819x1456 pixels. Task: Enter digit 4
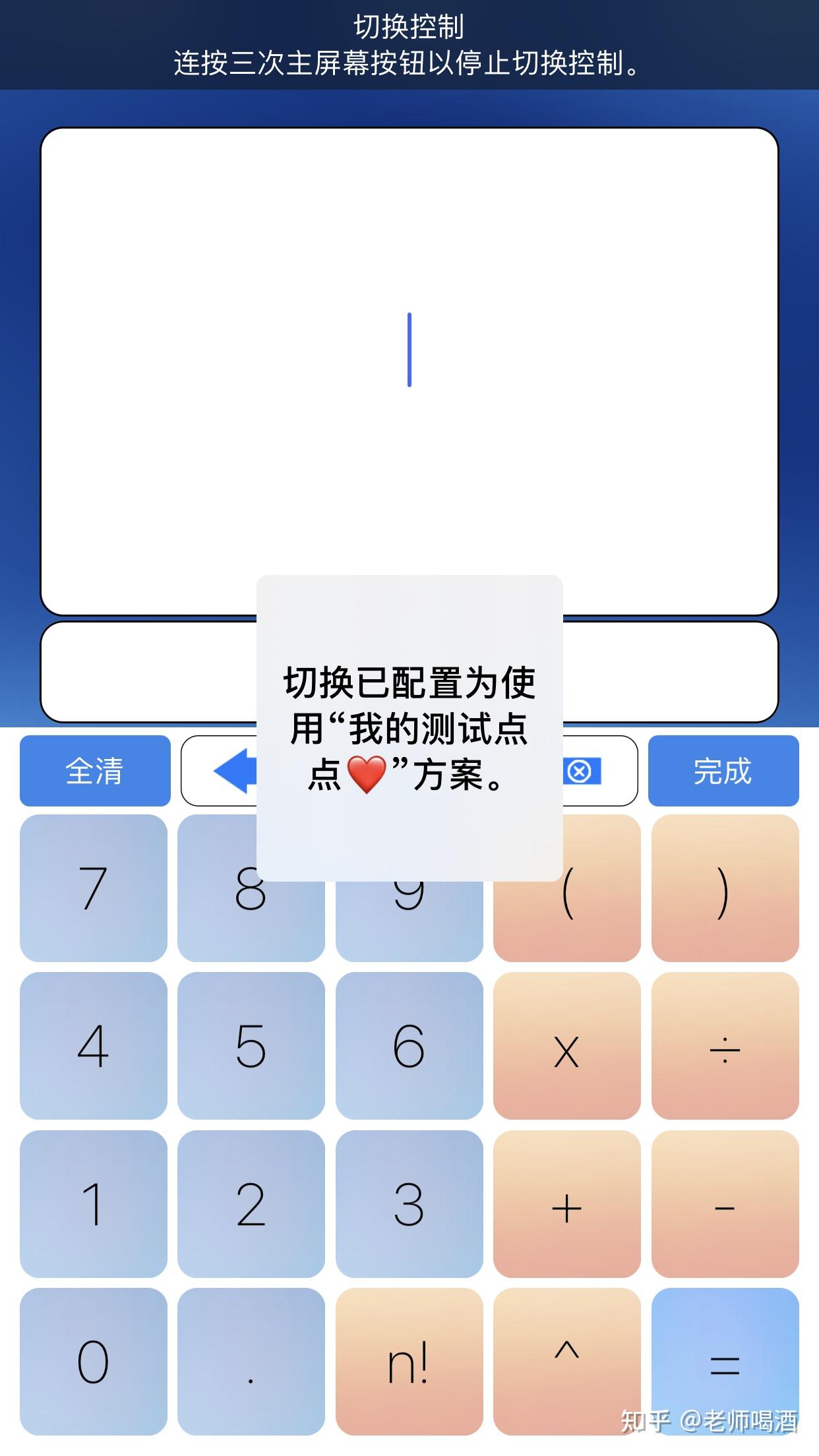pos(93,1045)
